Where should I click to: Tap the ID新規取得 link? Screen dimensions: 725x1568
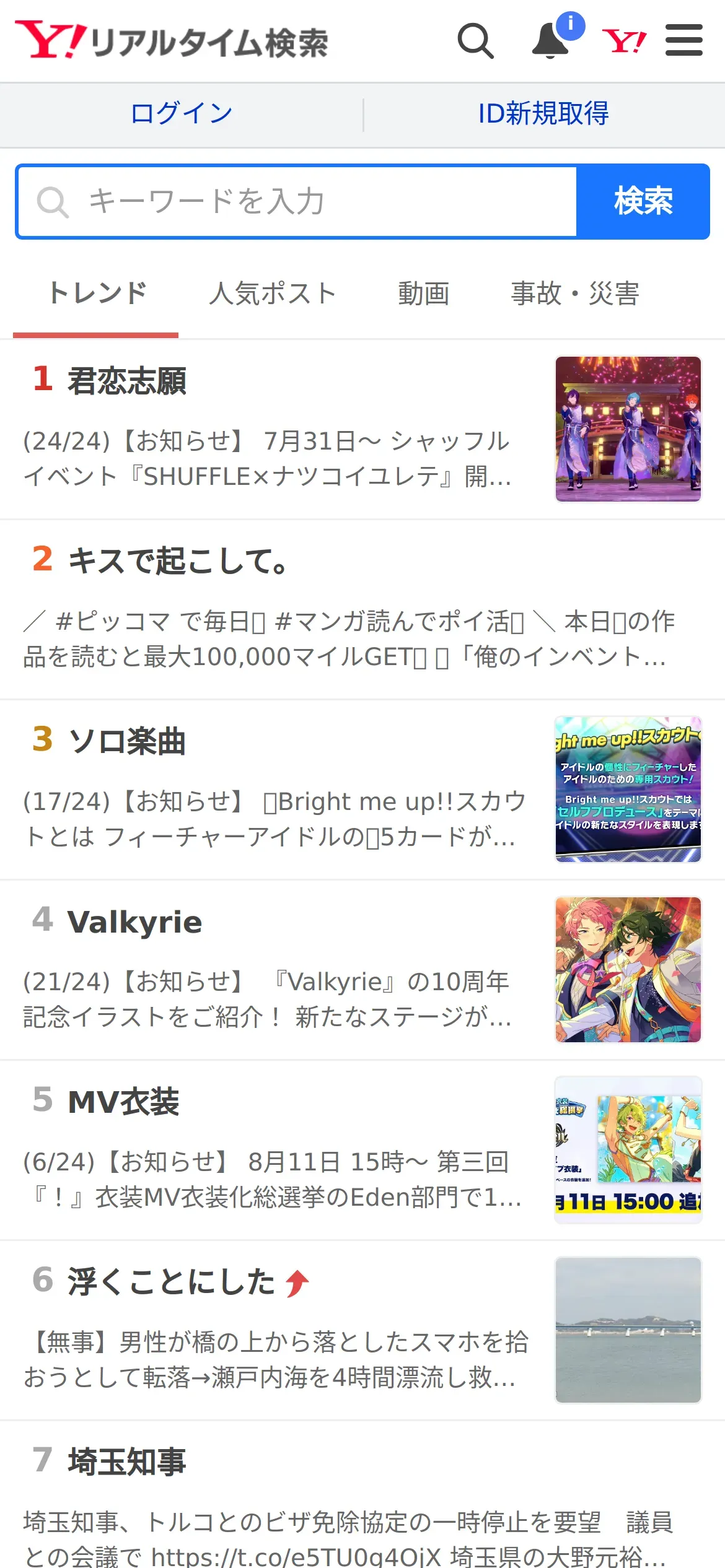(543, 113)
